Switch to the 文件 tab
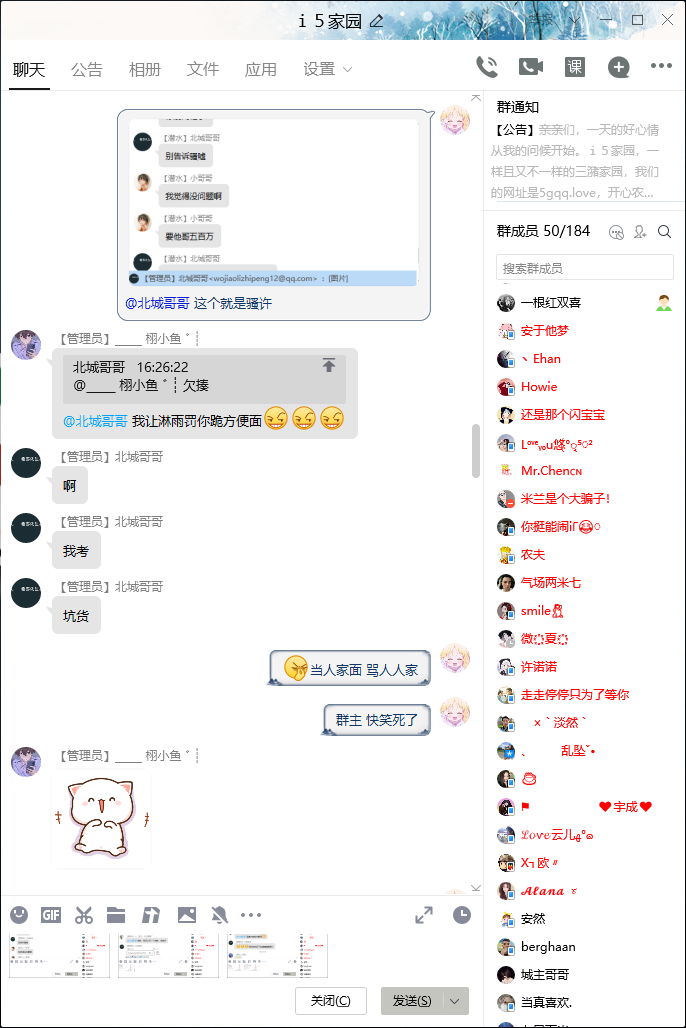The width and height of the screenshot is (686, 1028). 203,69
